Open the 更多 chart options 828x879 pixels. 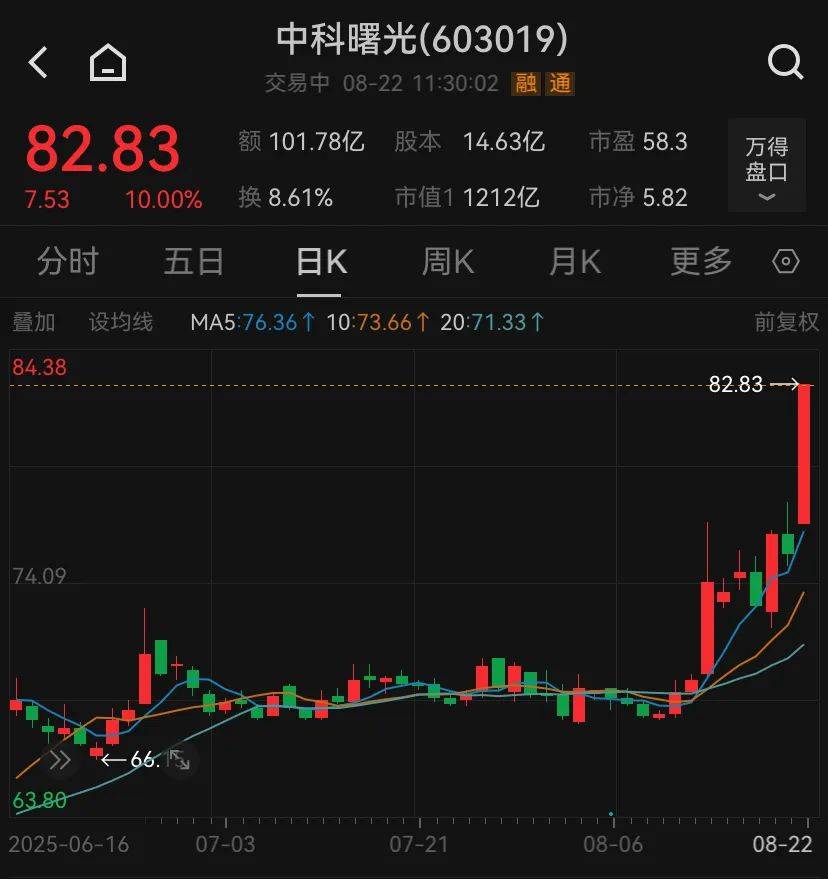coord(701,262)
